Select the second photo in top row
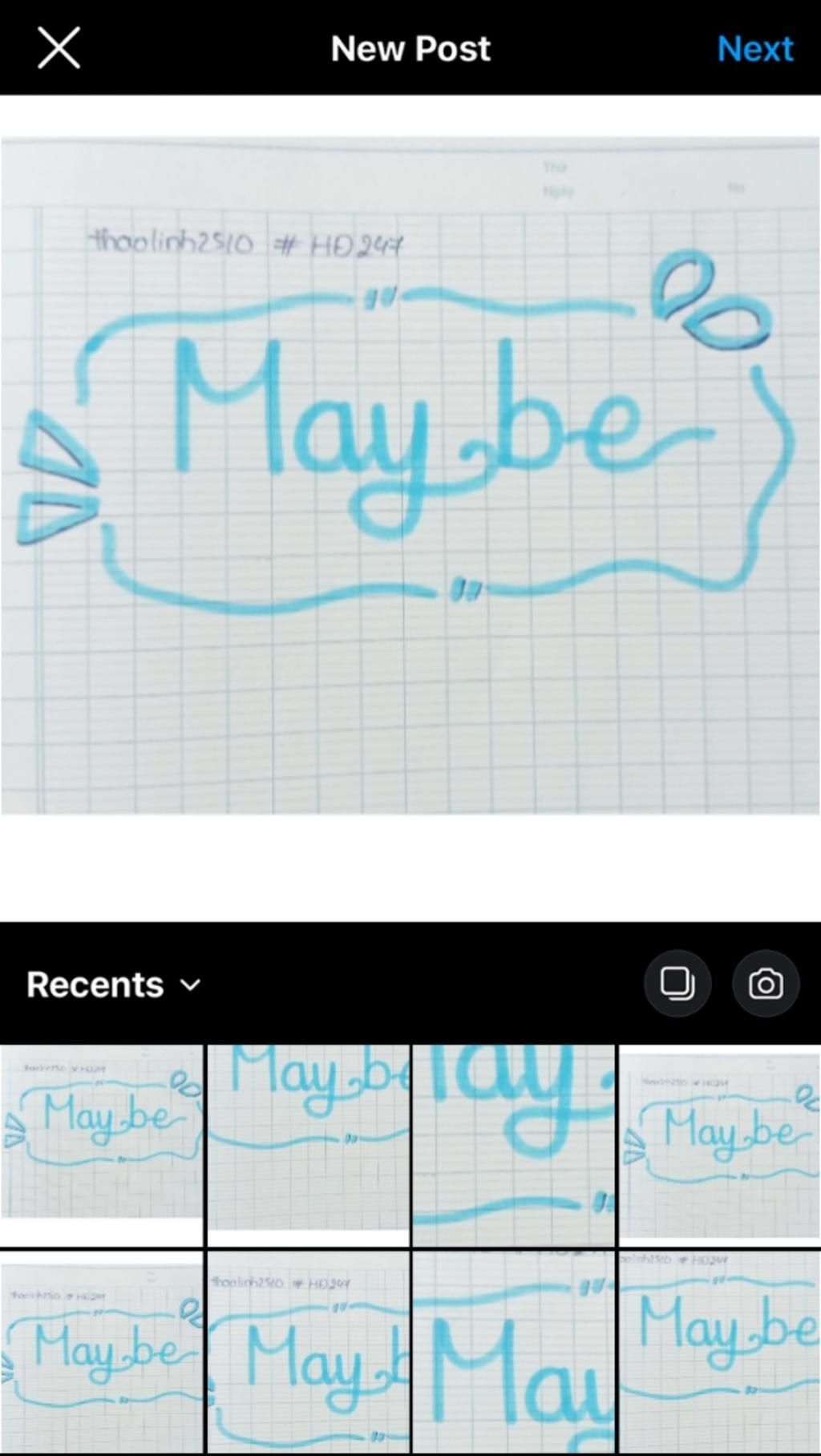This screenshot has height=1456, width=821. [308, 1145]
